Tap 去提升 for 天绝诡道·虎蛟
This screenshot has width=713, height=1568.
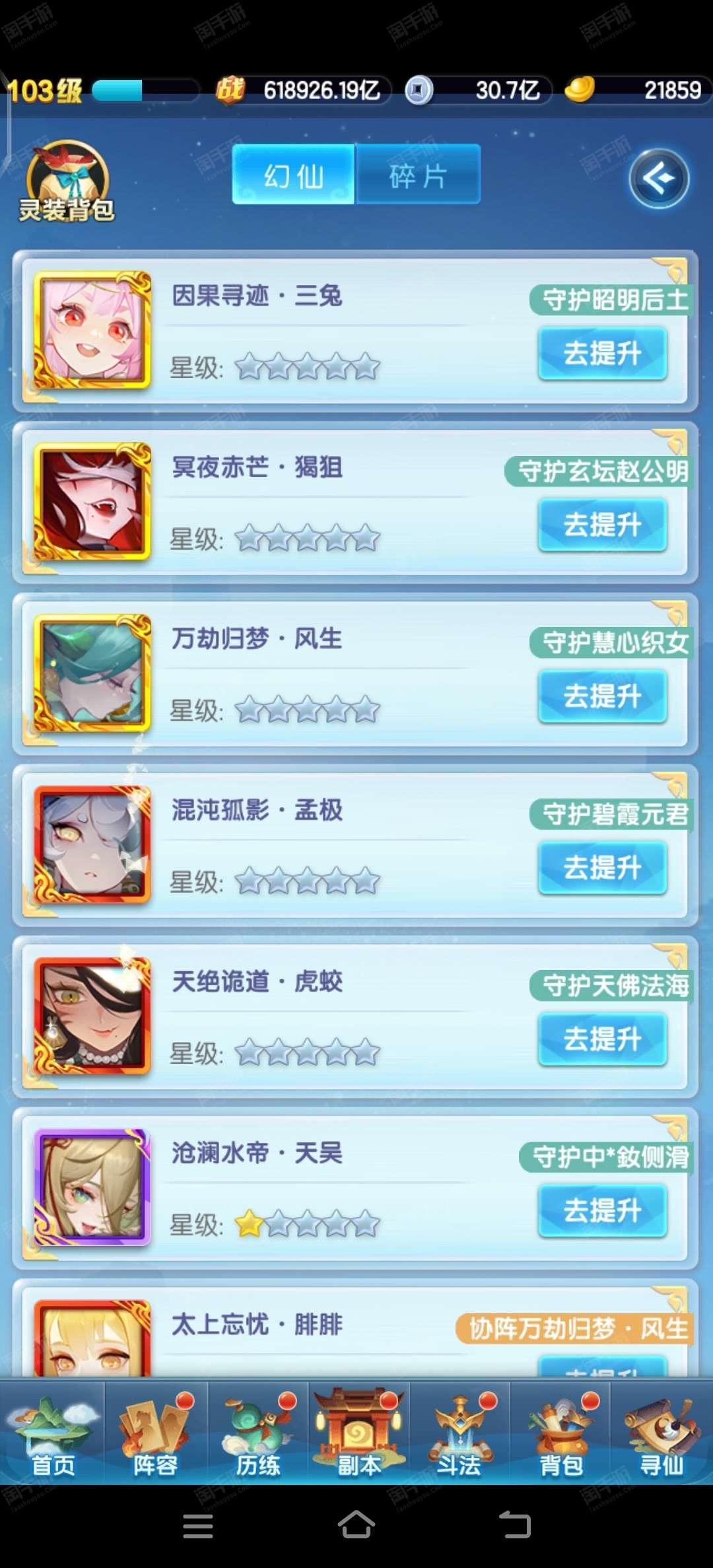[x=602, y=1039]
